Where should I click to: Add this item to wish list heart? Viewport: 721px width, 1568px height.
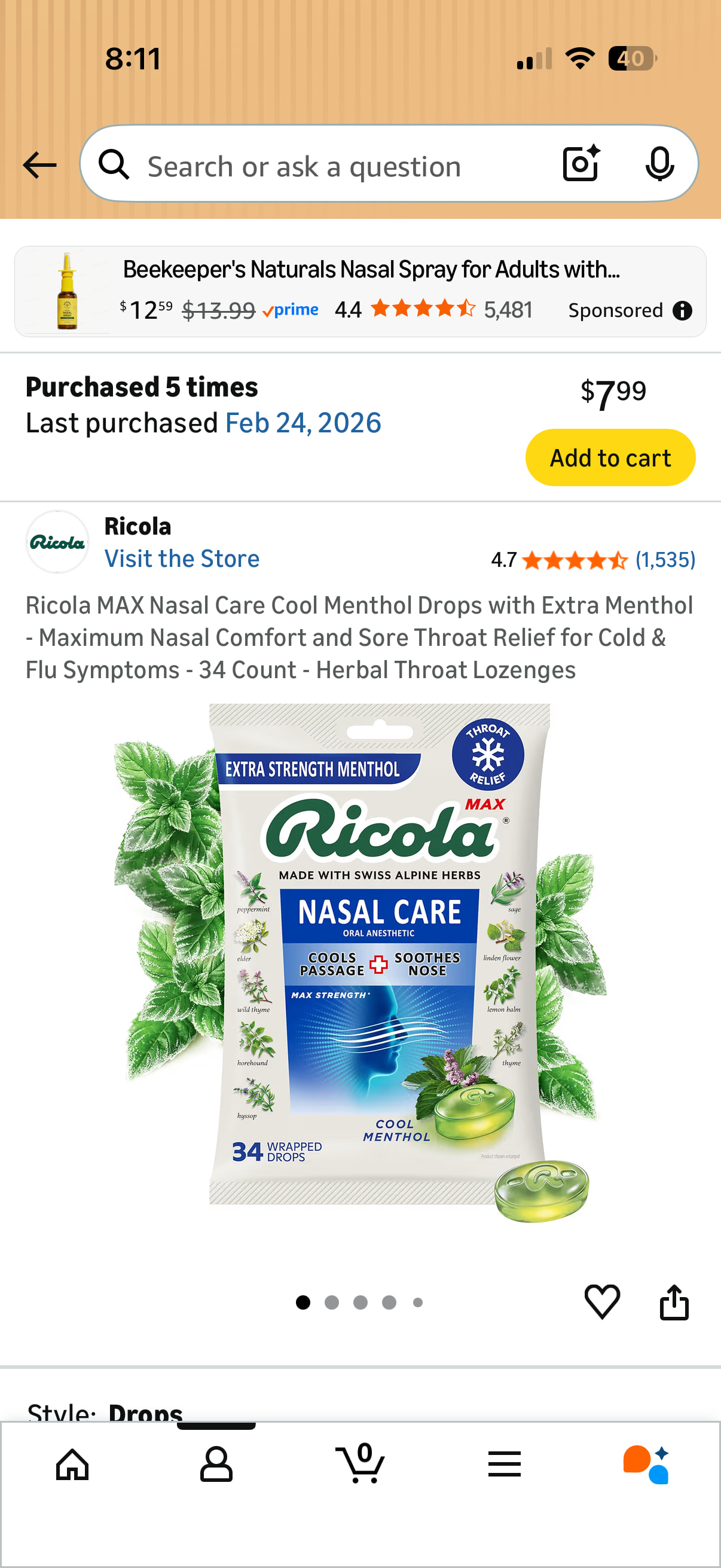602,1301
